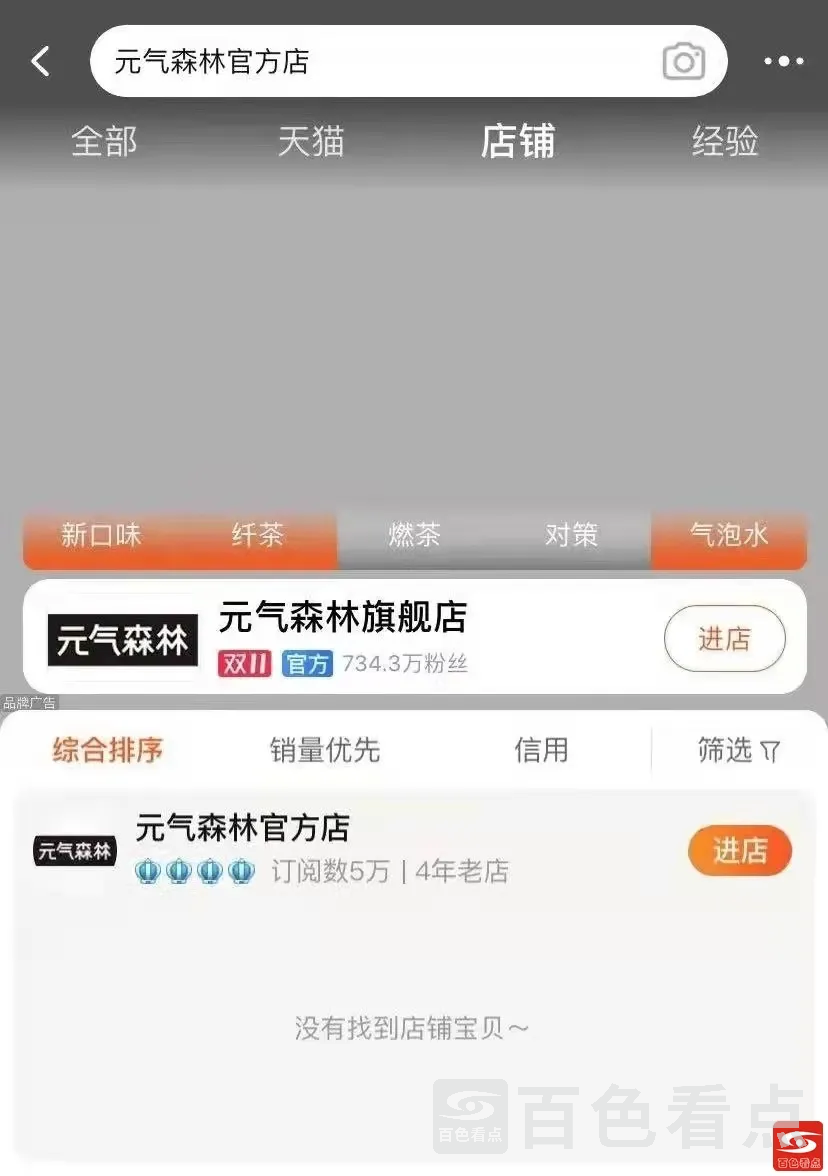Open the 元气森林官方店 store result
The height and width of the screenshot is (1176, 828).
[243, 829]
